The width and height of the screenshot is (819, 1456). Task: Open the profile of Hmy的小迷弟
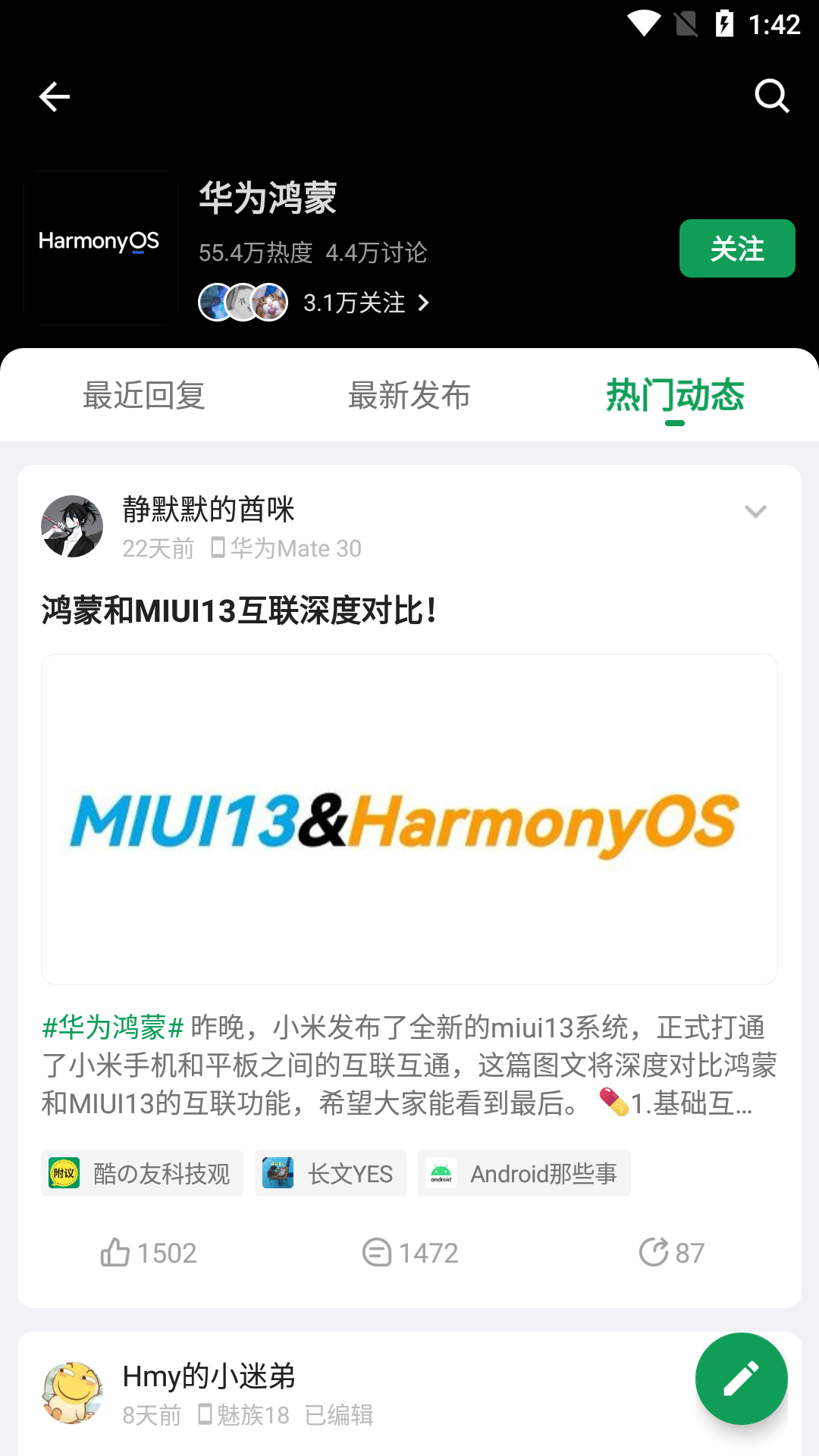(72, 1392)
